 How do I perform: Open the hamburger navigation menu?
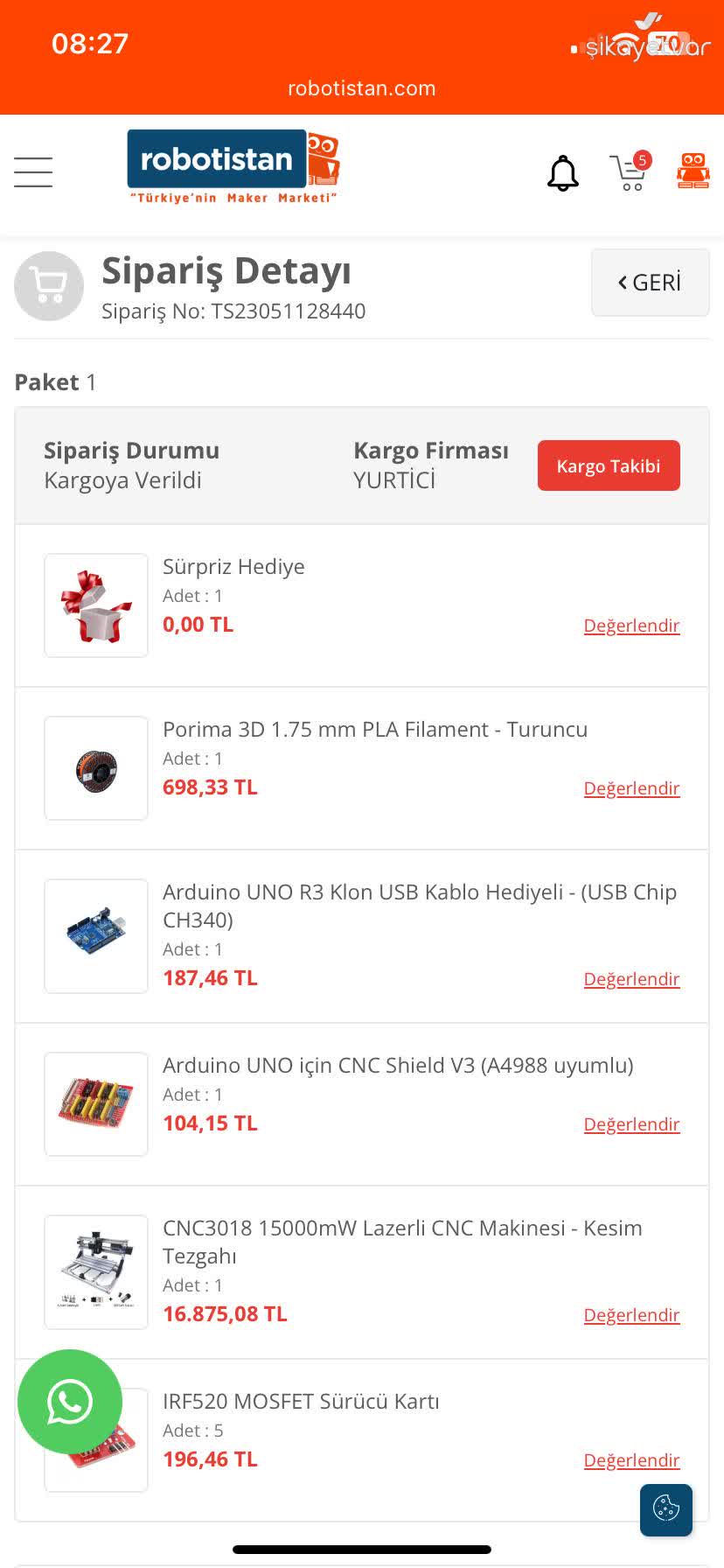click(32, 171)
